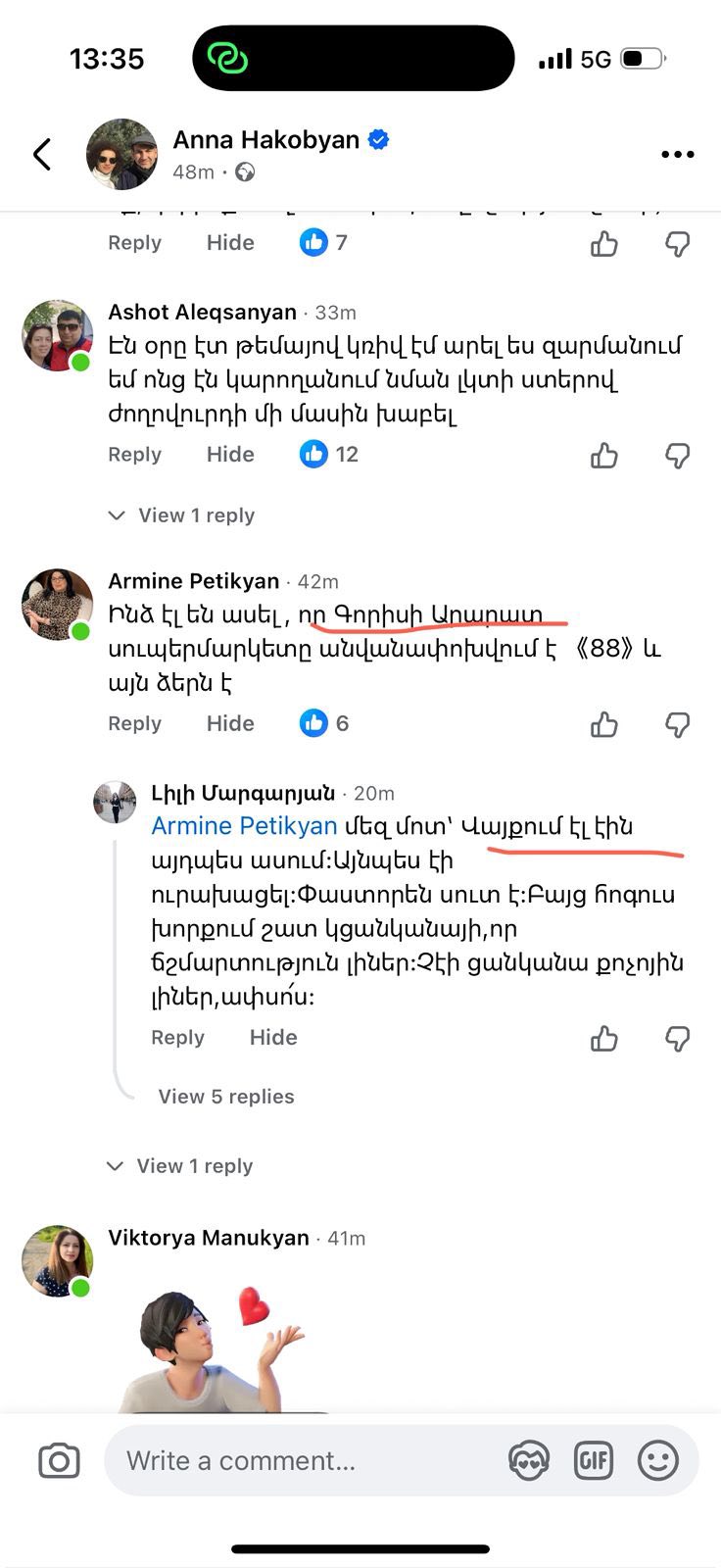Expand View 5 replies

225,1097
